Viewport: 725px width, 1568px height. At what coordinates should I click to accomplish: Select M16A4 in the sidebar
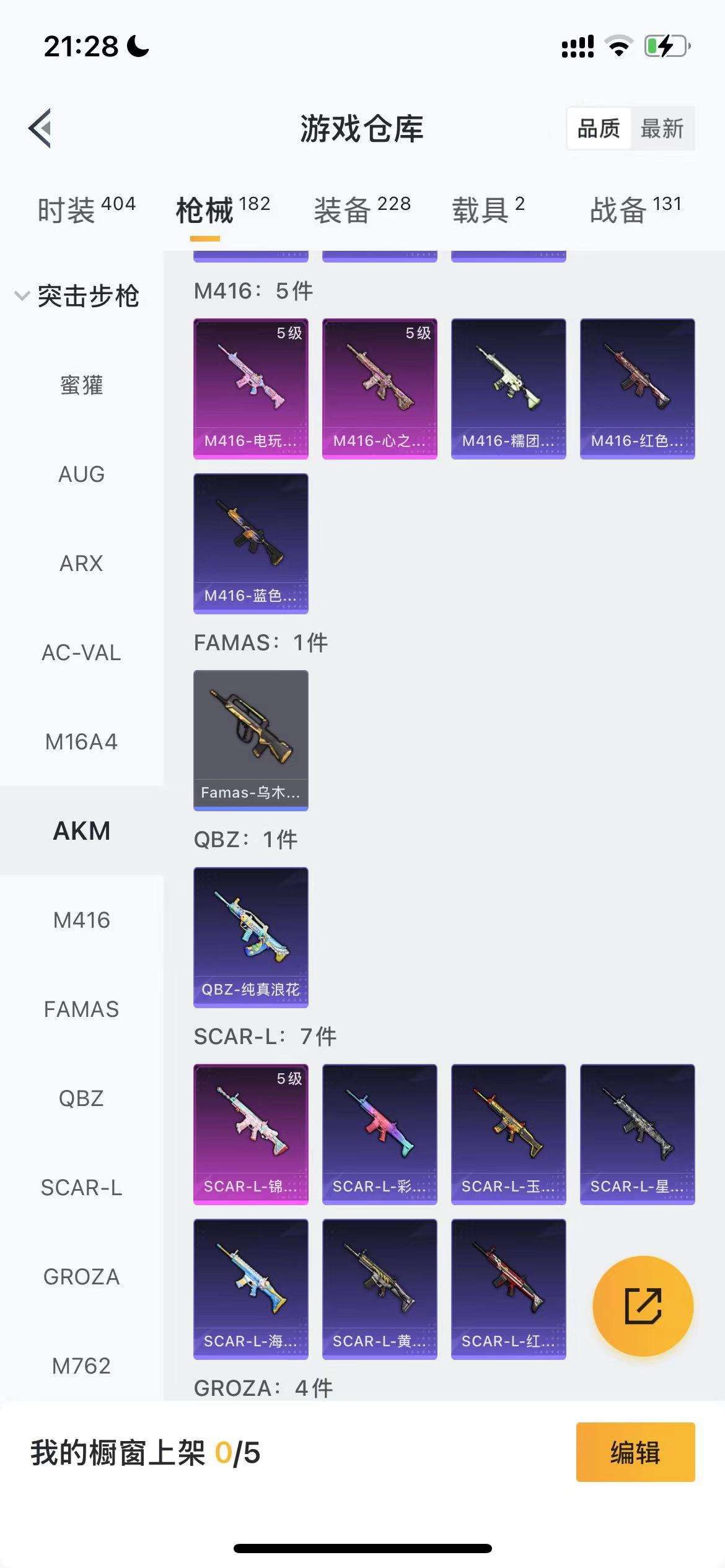pyautogui.click(x=81, y=742)
